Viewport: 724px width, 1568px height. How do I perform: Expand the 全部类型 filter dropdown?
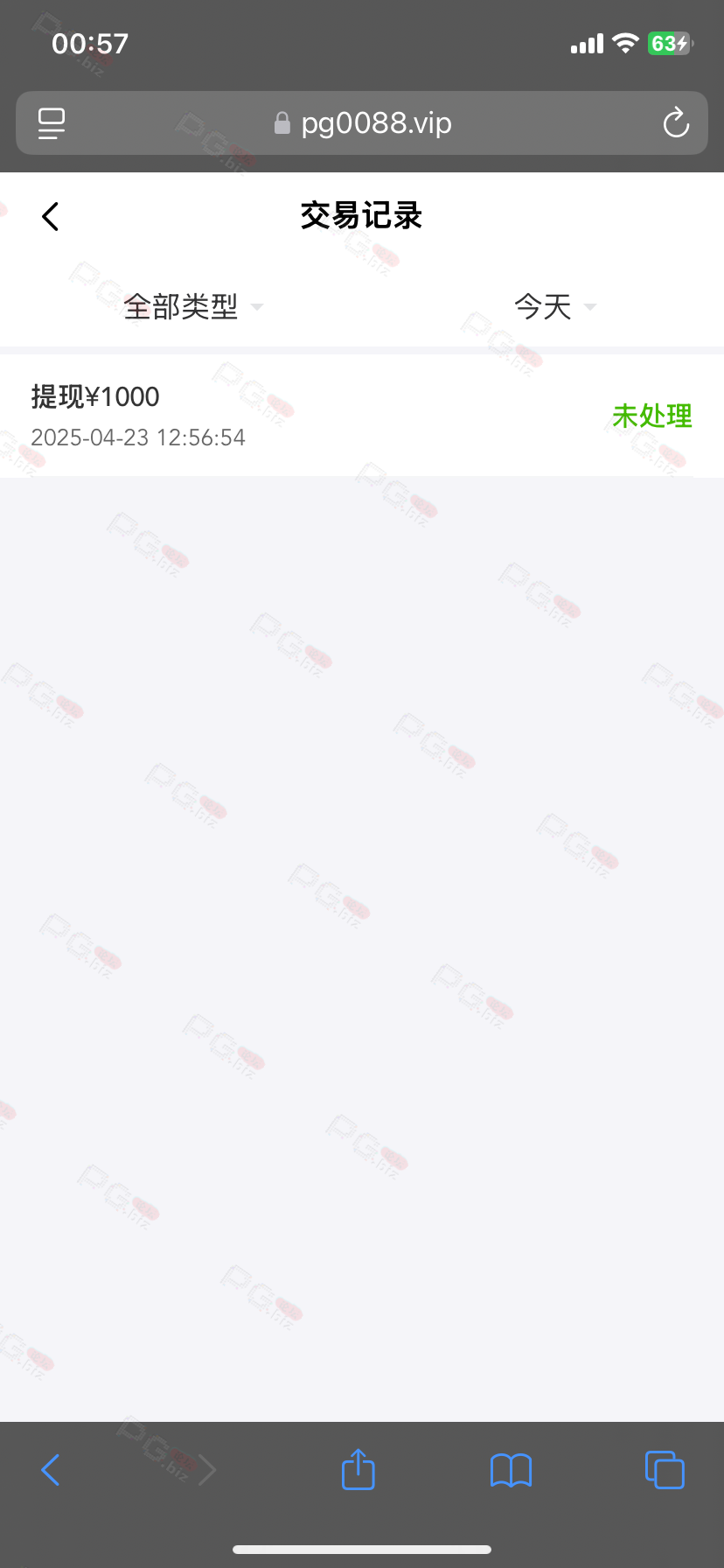coord(193,306)
